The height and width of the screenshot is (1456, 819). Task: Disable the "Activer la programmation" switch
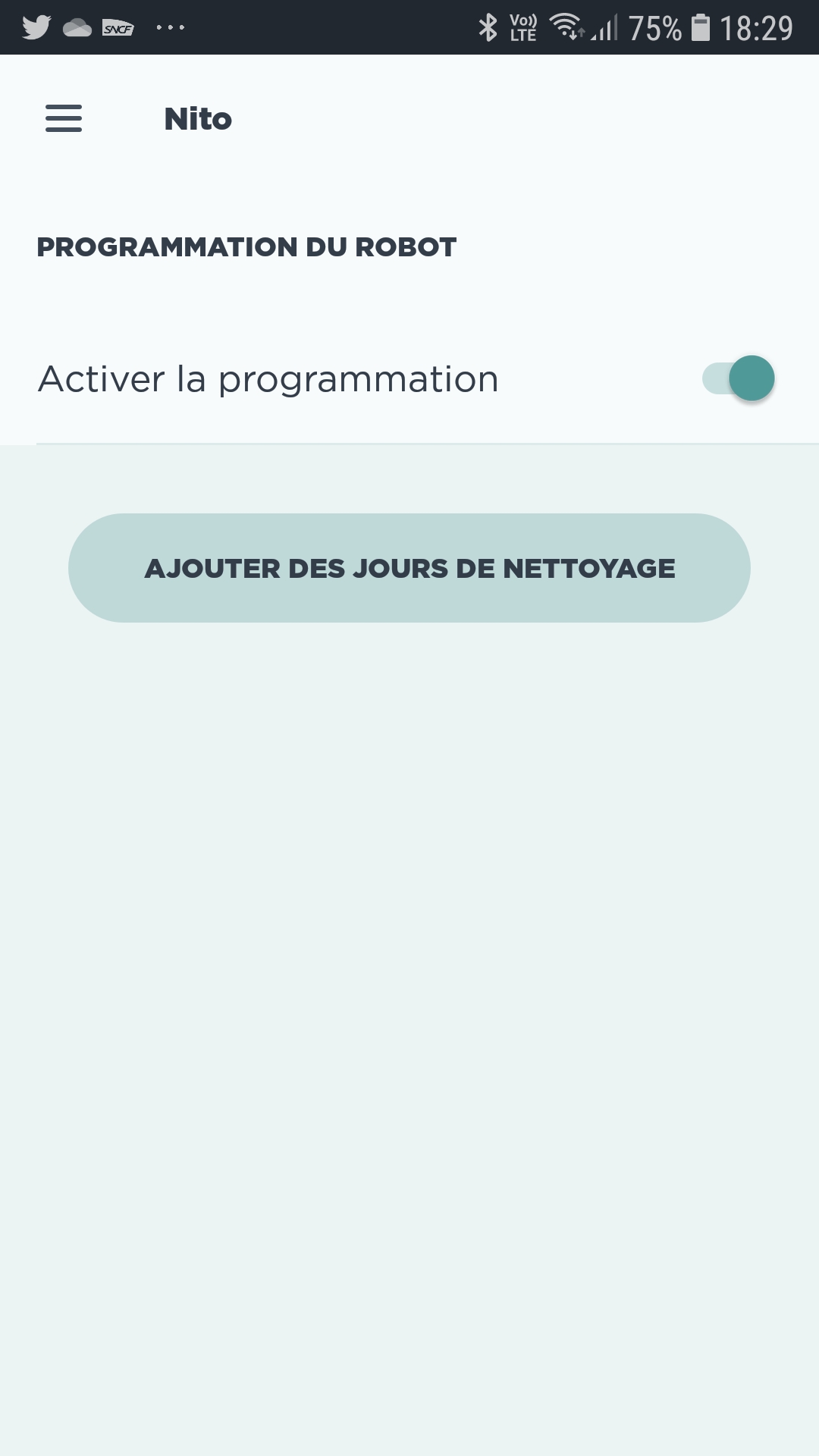pyautogui.click(x=737, y=378)
